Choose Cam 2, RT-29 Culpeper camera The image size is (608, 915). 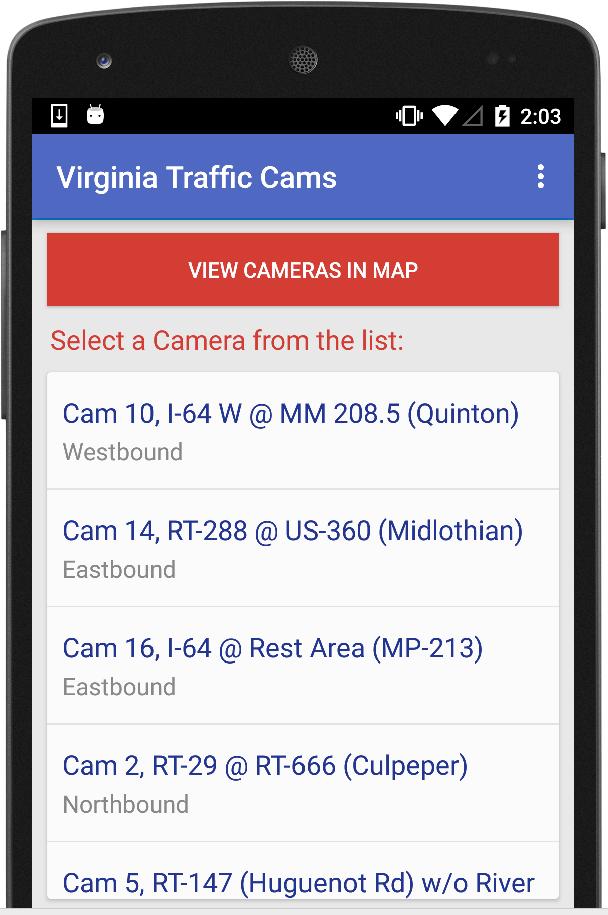[302, 783]
